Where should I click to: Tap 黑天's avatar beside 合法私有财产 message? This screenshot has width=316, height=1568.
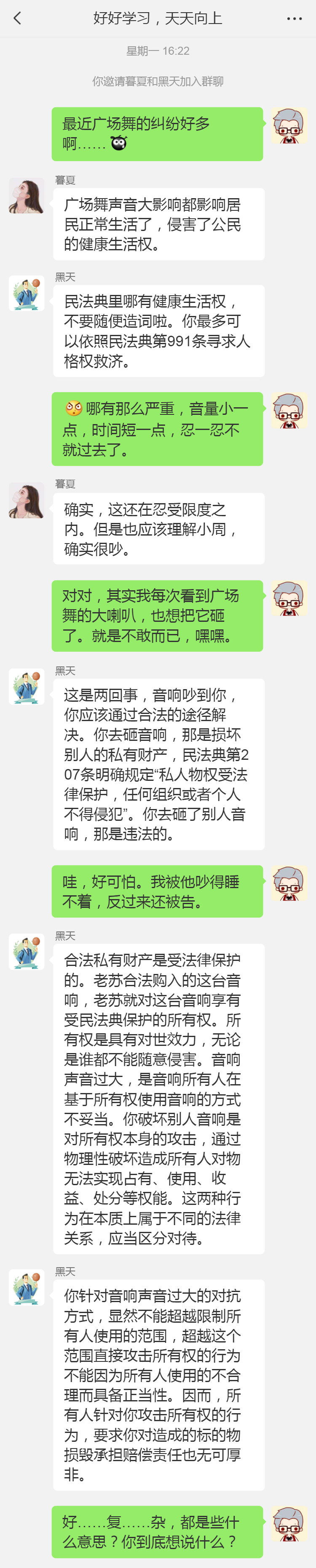[x=26, y=951]
